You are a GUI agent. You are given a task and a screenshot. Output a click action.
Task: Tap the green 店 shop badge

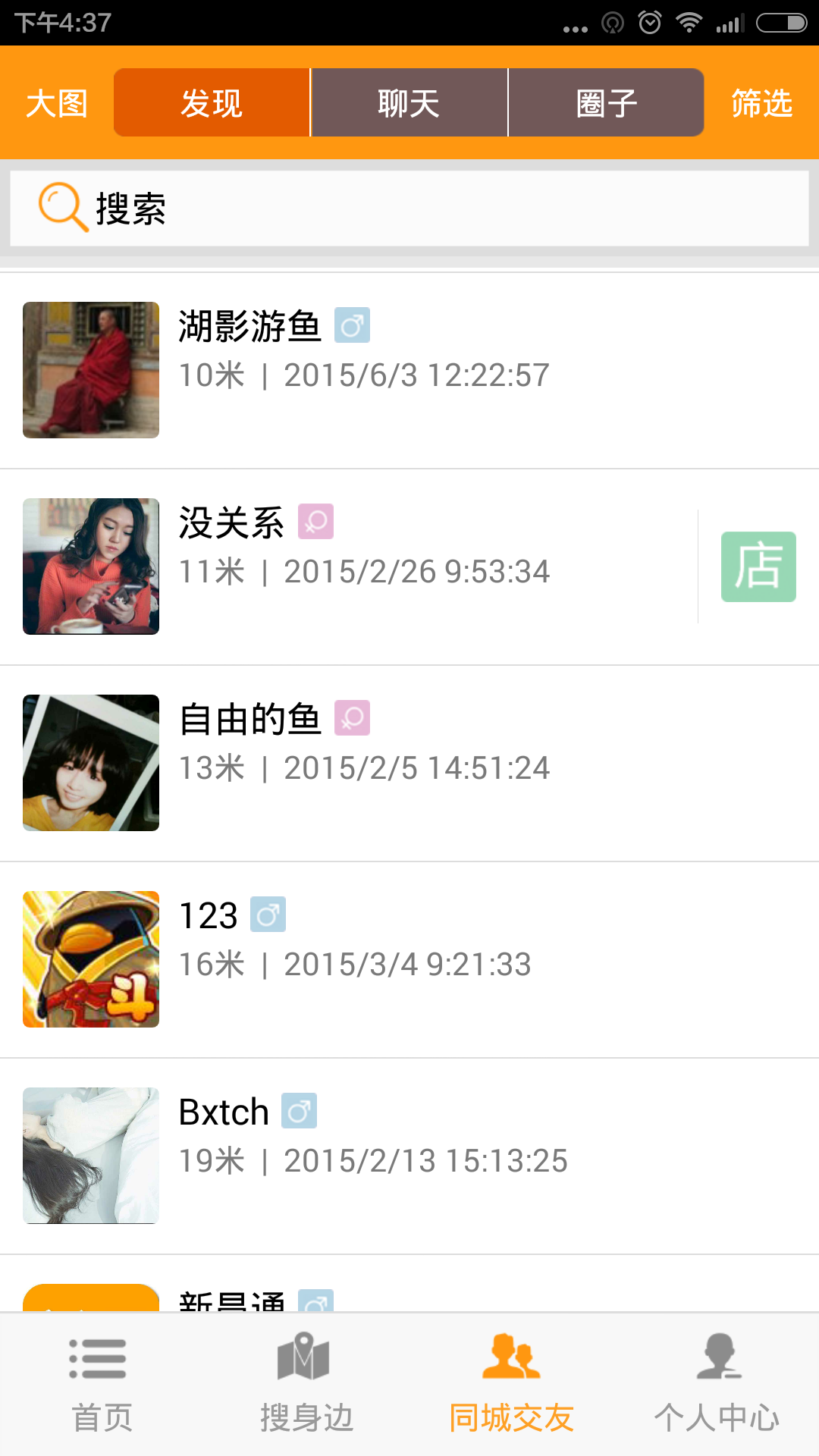(x=758, y=566)
